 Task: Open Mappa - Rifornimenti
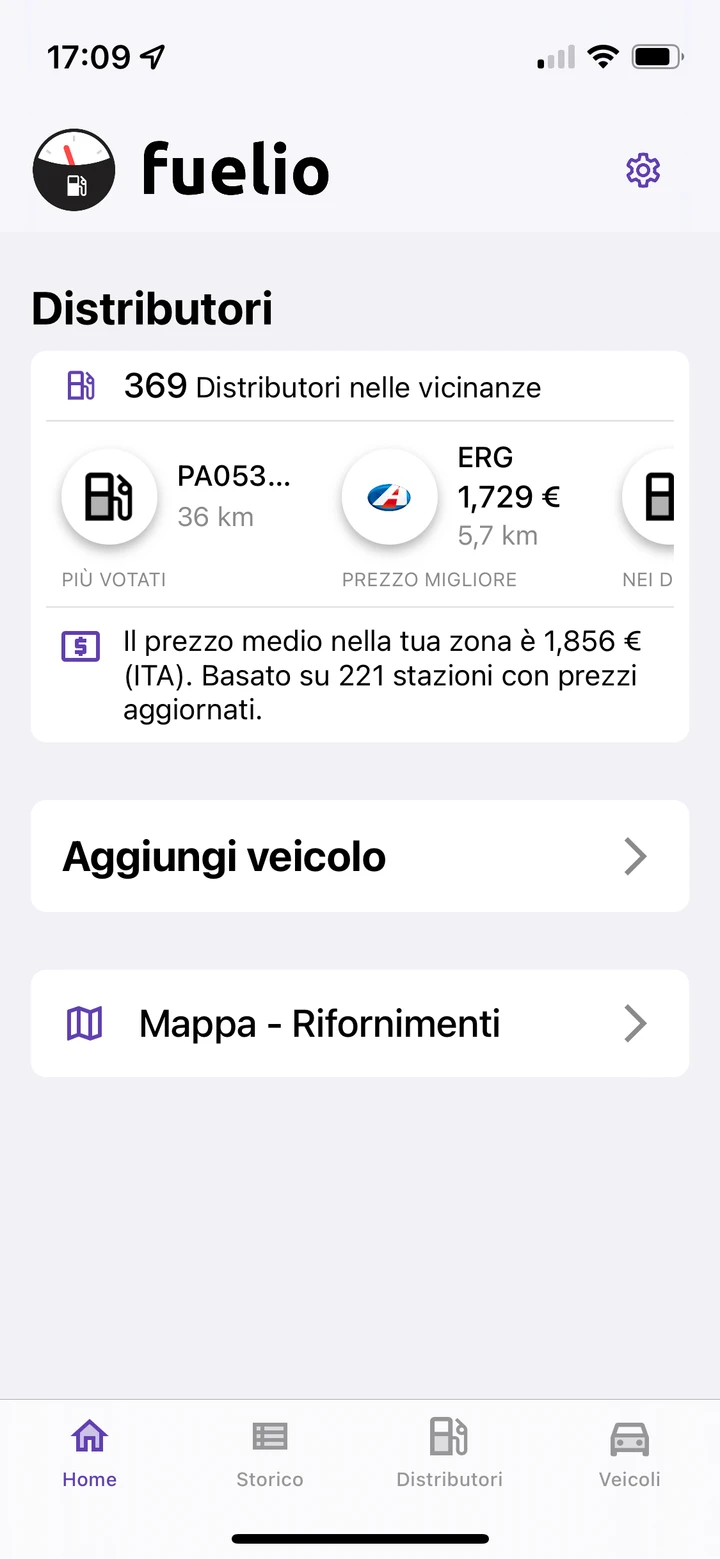tap(360, 1023)
